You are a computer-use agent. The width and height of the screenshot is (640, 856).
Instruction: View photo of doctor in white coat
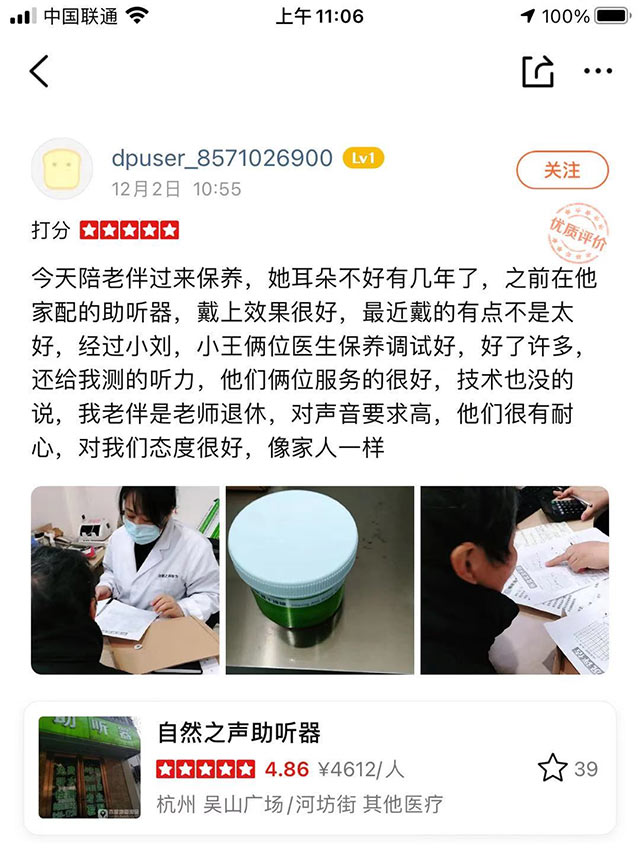click(x=125, y=580)
